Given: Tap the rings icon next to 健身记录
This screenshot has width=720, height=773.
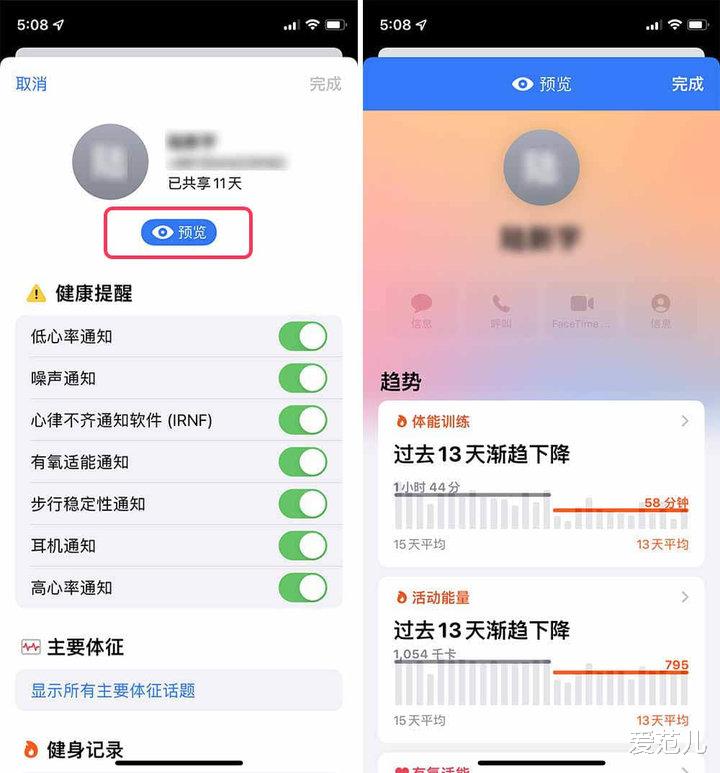Looking at the screenshot, I should [x=31, y=750].
